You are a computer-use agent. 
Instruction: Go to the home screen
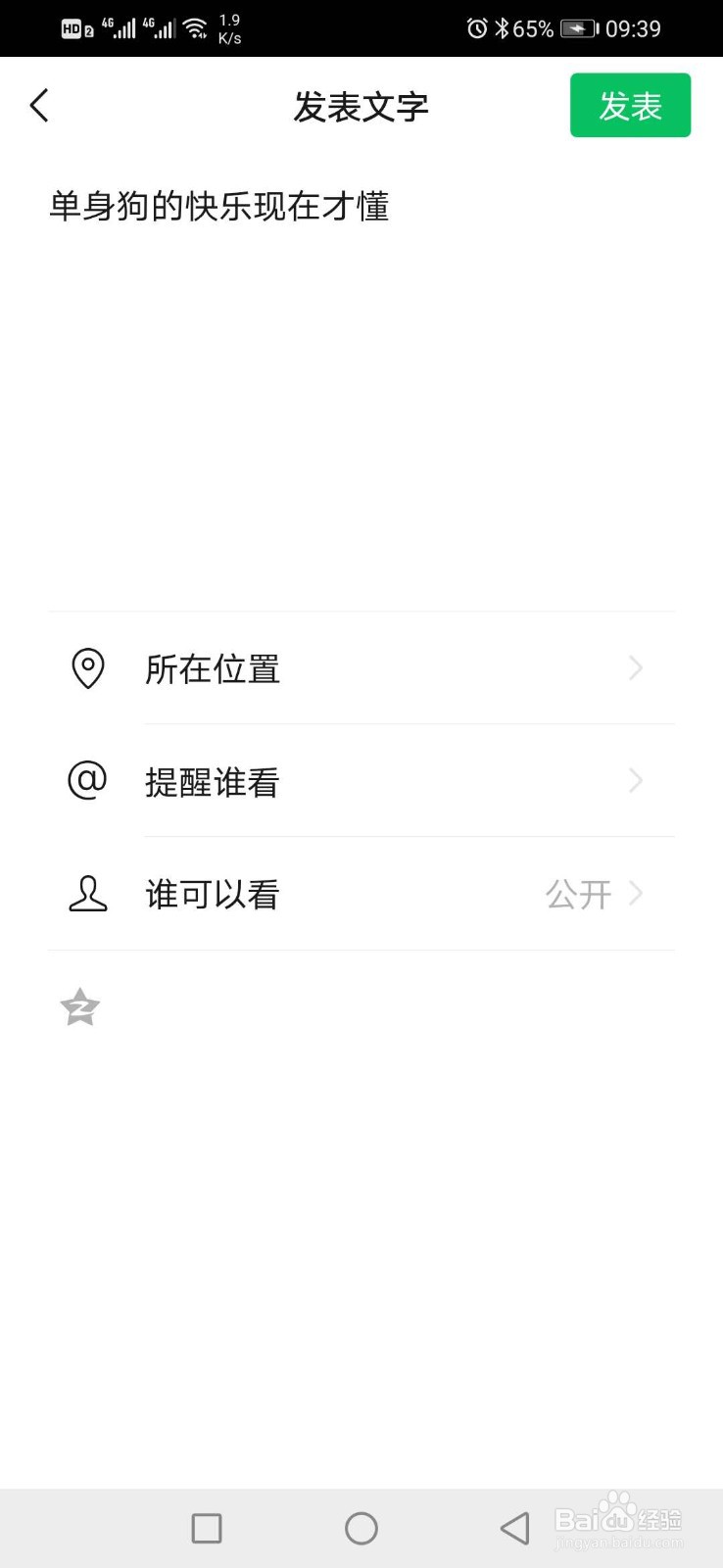click(x=361, y=1528)
